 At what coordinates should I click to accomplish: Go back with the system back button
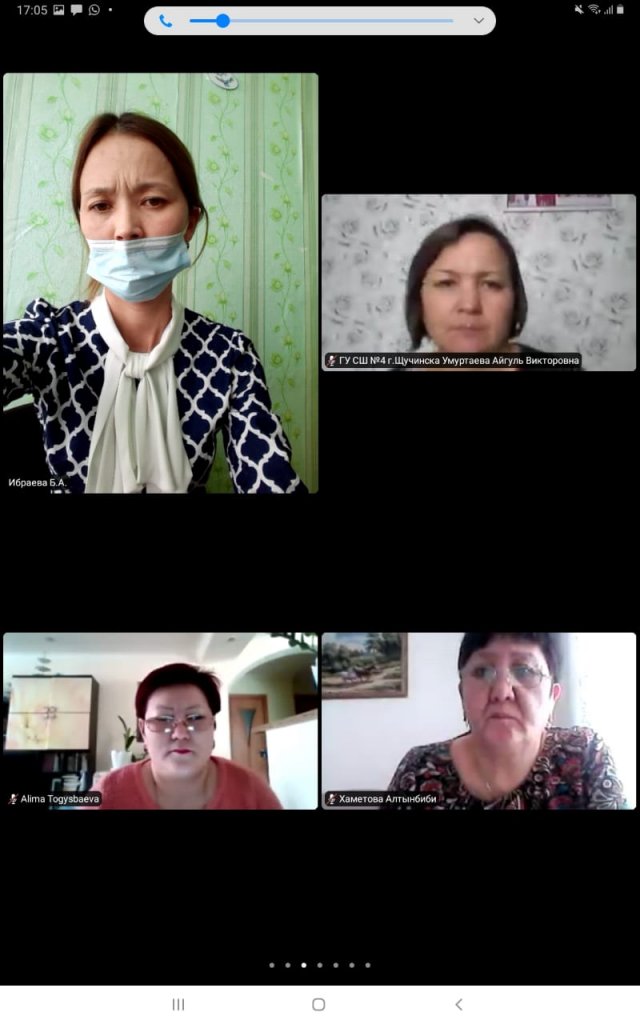click(458, 1004)
